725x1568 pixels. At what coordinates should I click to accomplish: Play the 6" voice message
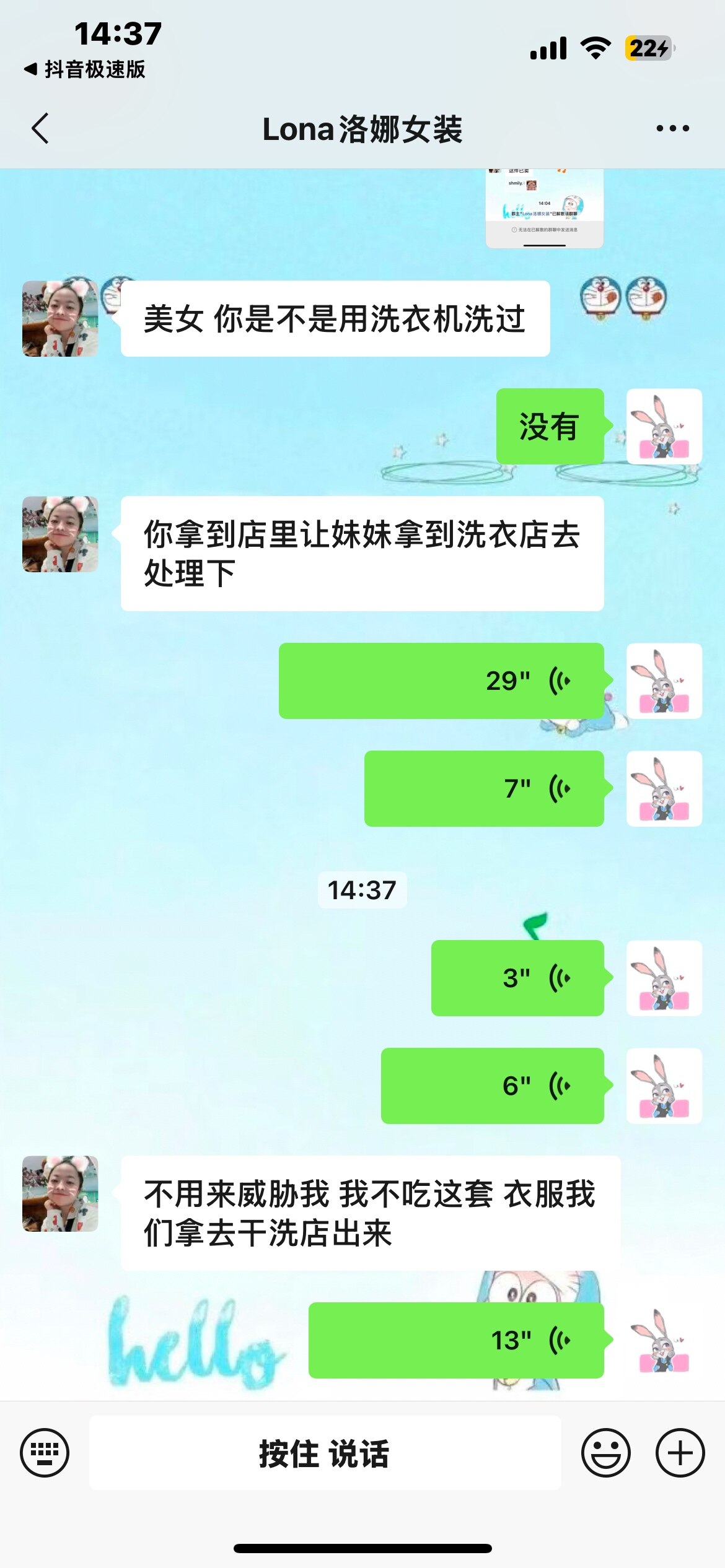[x=492, y=1086]
